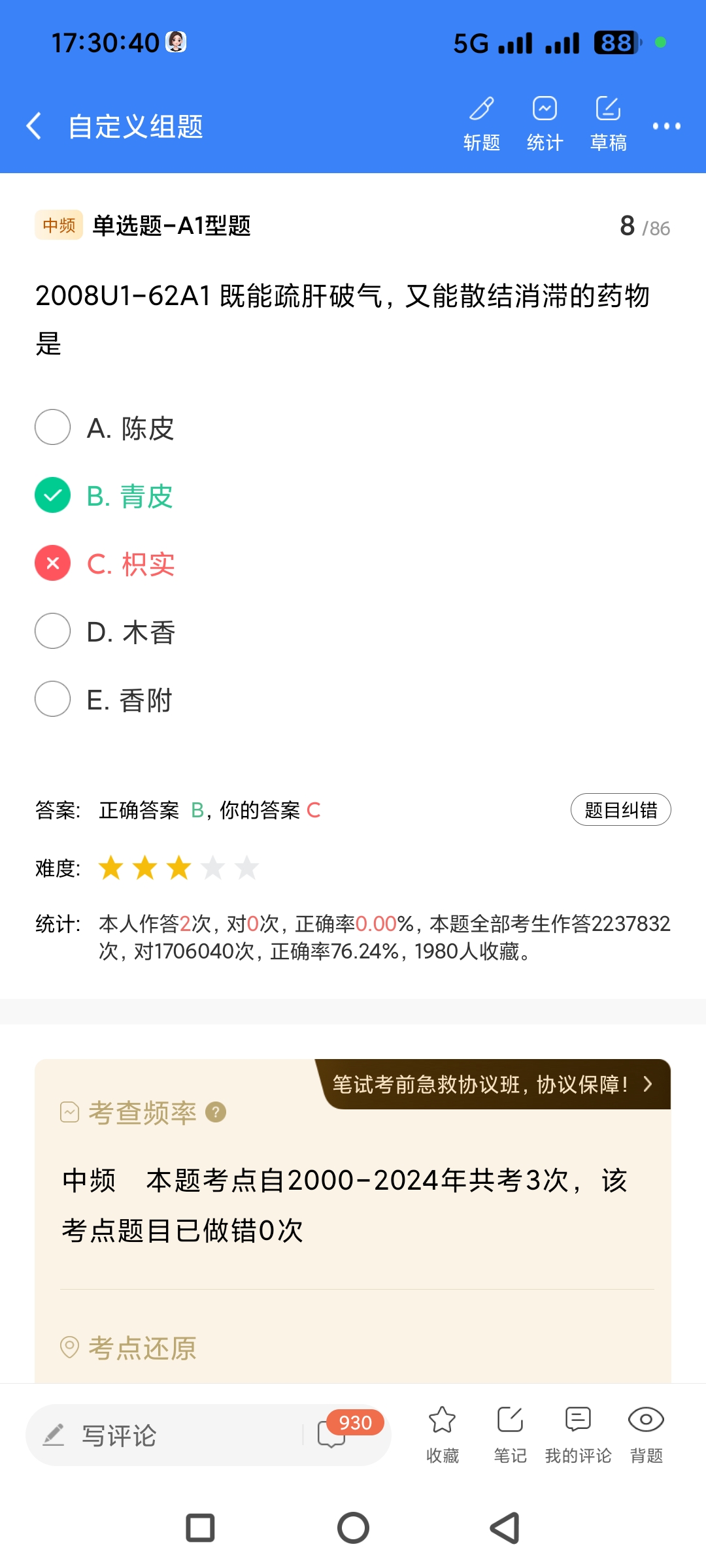706x1568 pixels.
Task: Switch to 背题 mode
Action: coord(646,1434)
